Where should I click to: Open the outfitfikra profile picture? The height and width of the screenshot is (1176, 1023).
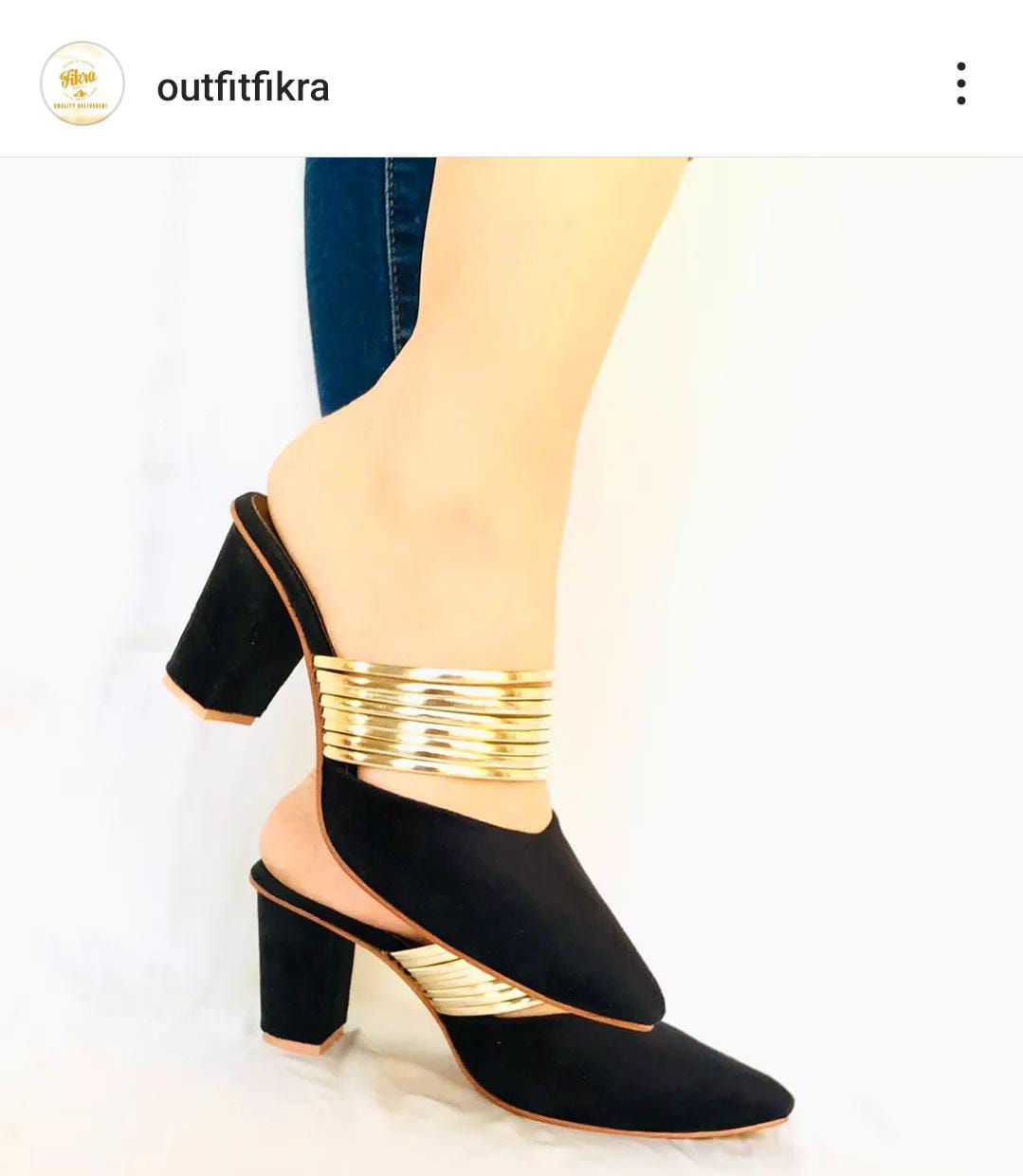tap(82, 83)
